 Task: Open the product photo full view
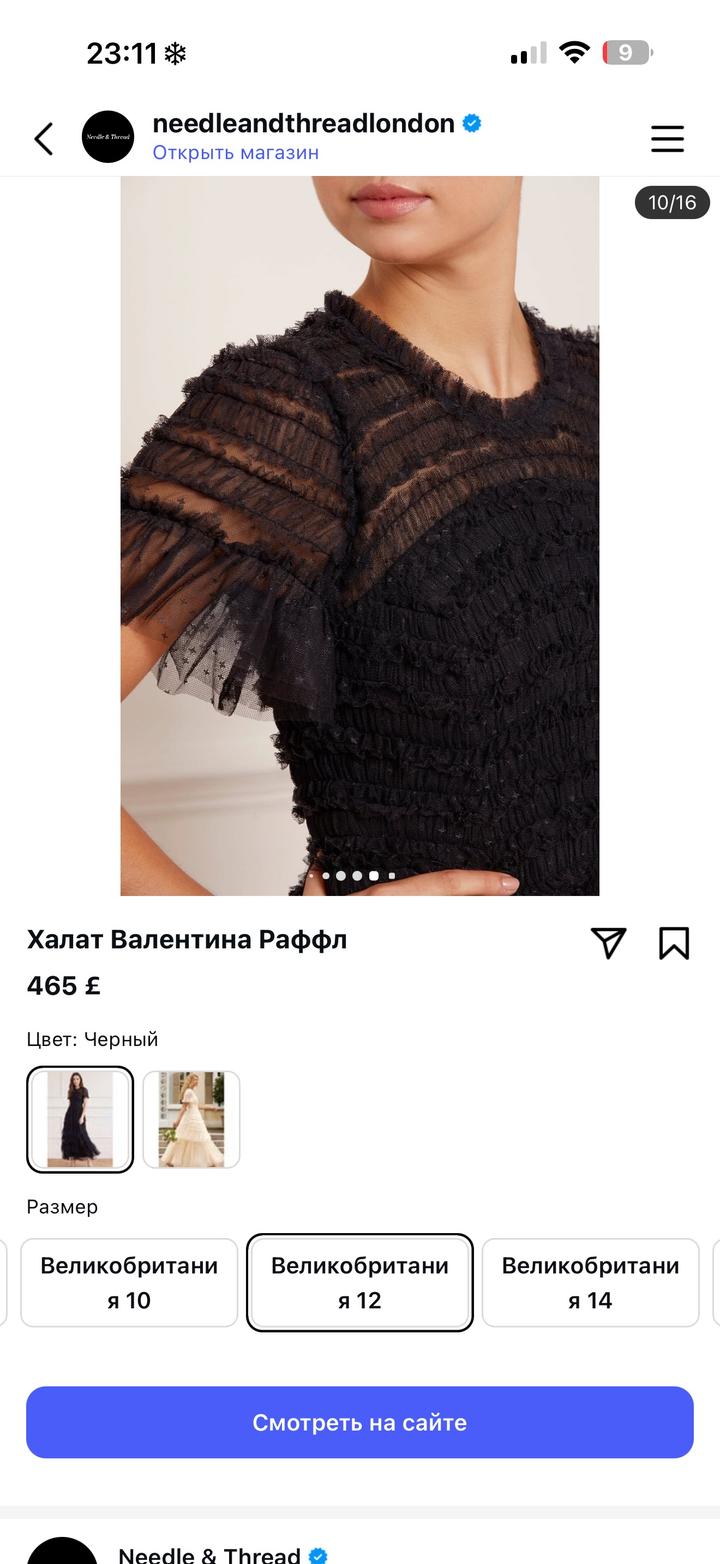click(360, 535)
